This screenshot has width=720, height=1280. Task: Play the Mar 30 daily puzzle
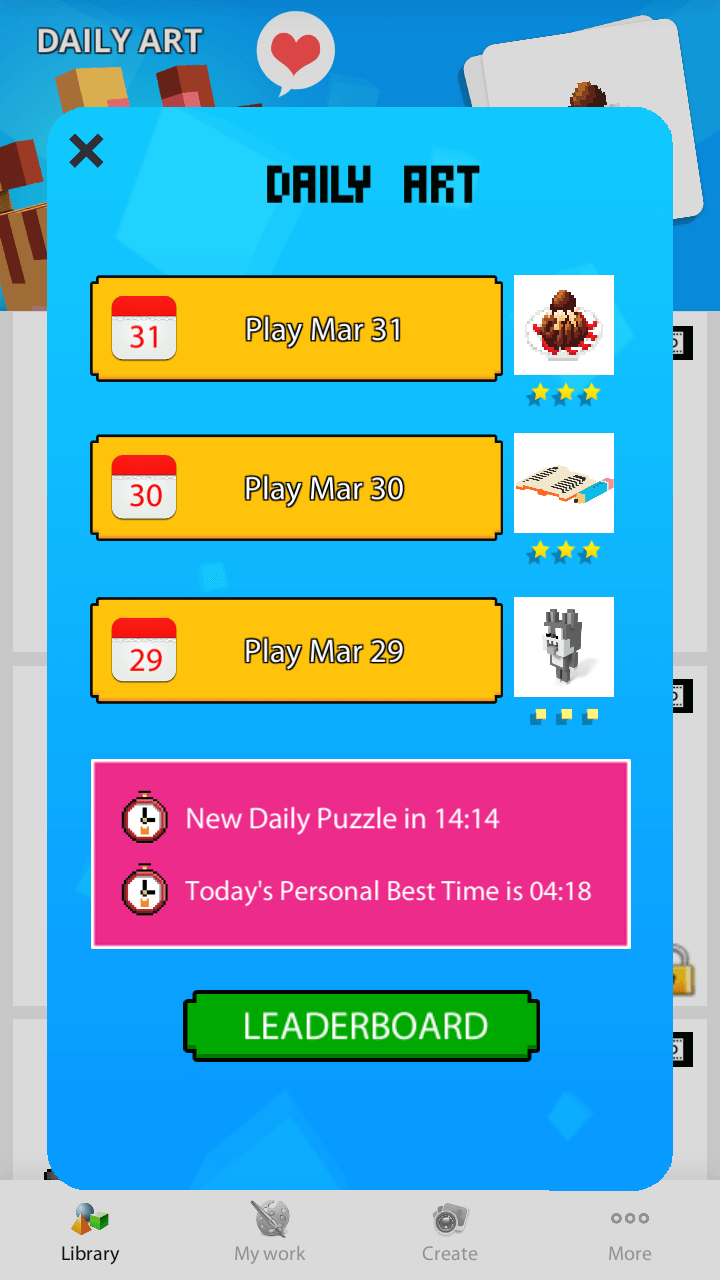(x=296, y=488)
